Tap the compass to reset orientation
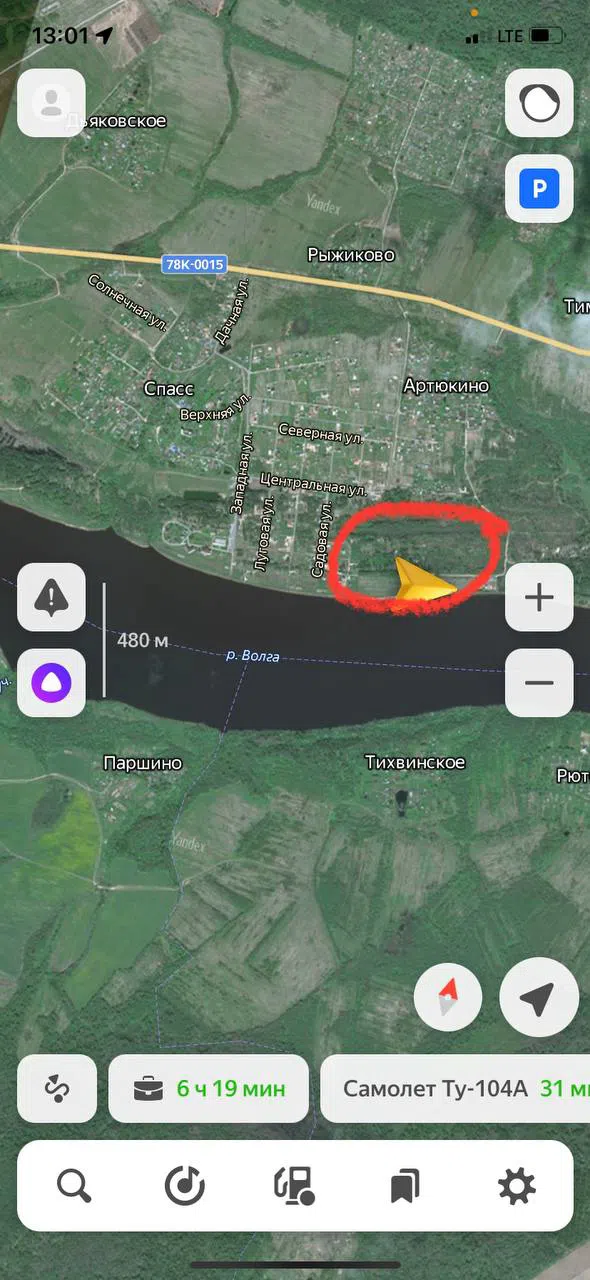 click(x=448, y=997)
